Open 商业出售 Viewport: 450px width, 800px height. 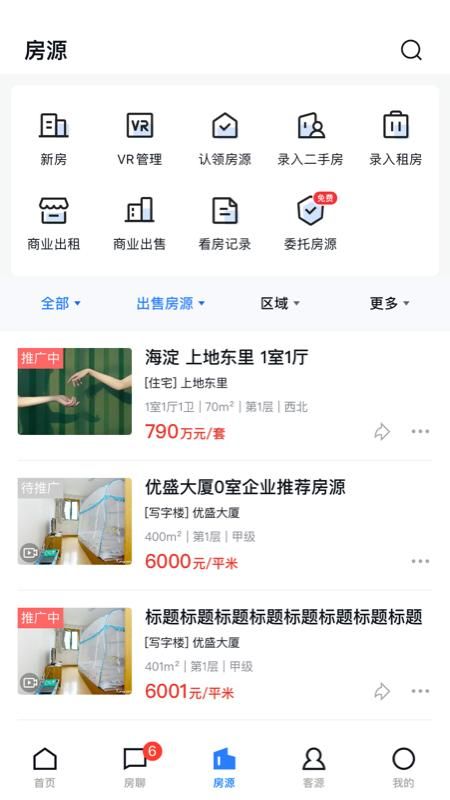[x=140, y=223]
